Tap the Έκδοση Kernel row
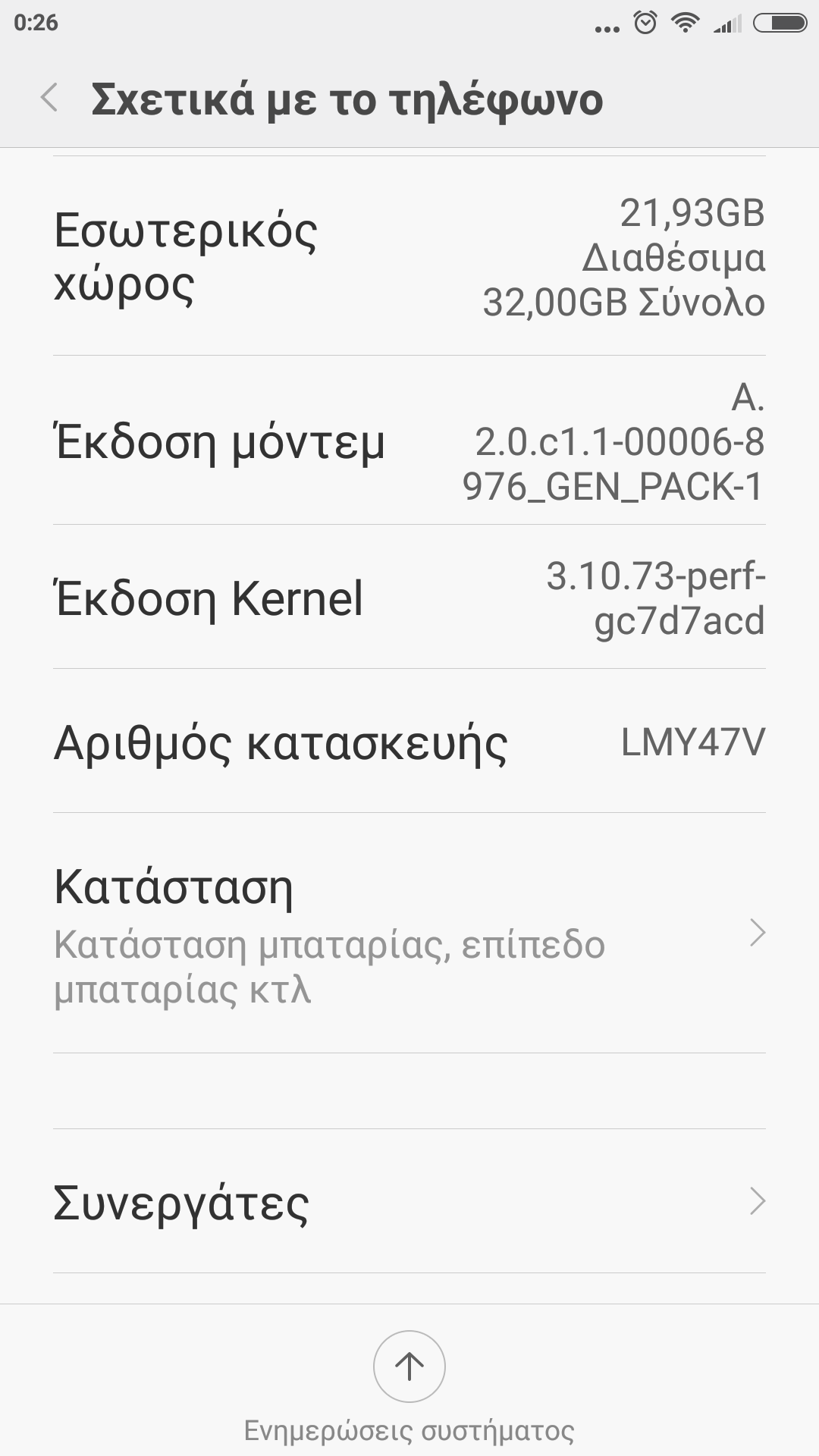The height and width of the screenshot is (1456, 819). [409, 598]
